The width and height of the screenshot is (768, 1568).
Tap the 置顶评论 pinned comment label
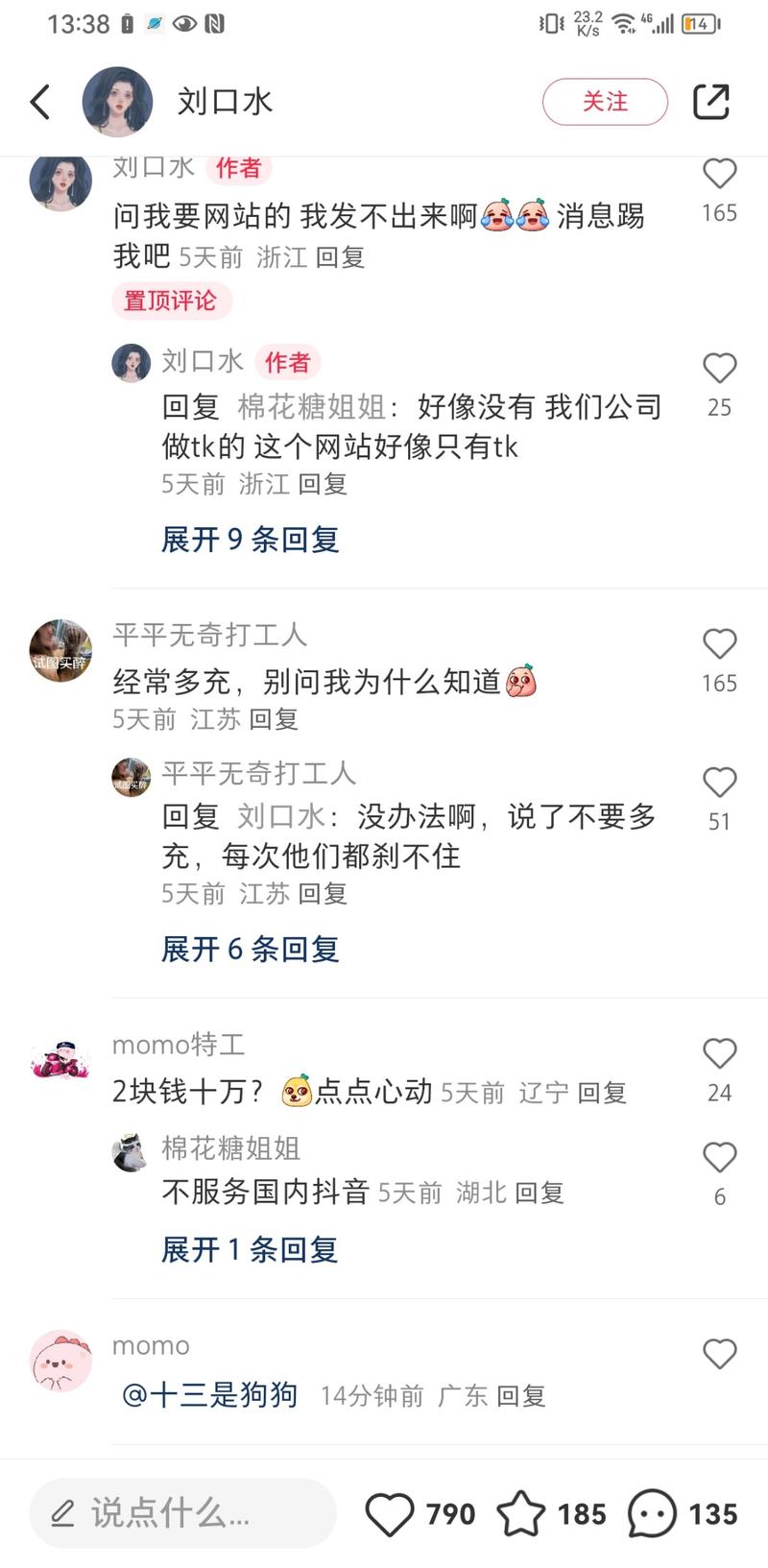coord(172,302)
